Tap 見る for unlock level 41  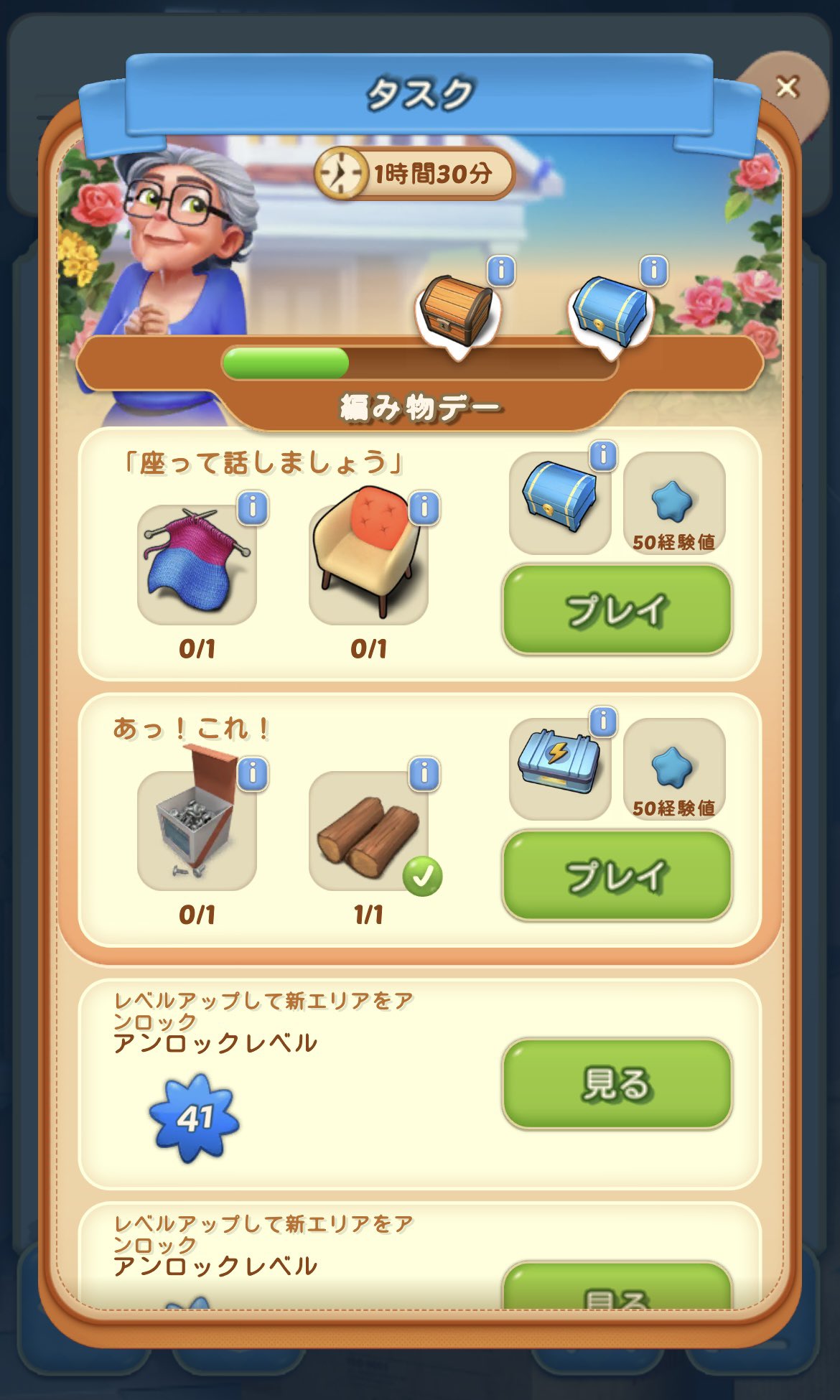click(617, 1083)
